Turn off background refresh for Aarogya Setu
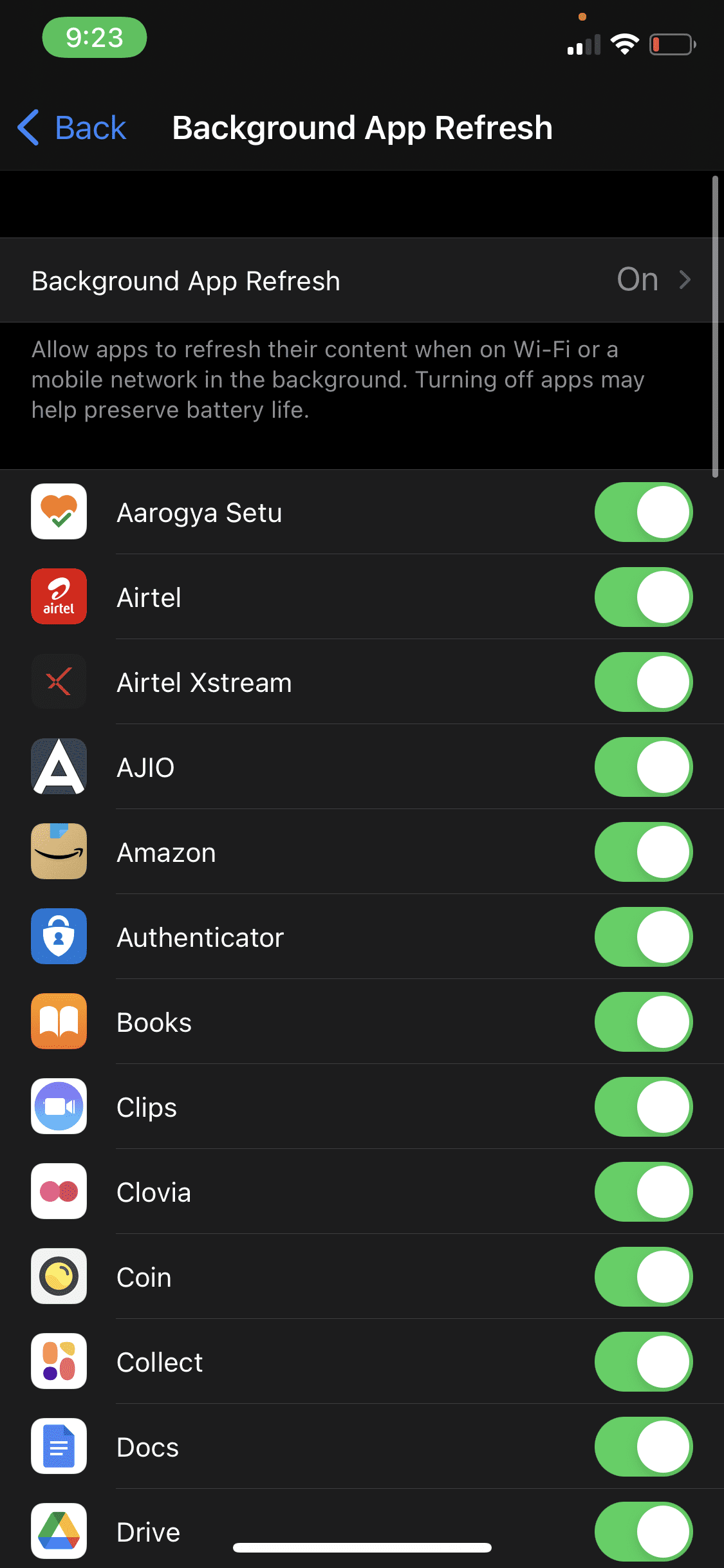The width and height of the screenshot is (724, 1568). 643,512
